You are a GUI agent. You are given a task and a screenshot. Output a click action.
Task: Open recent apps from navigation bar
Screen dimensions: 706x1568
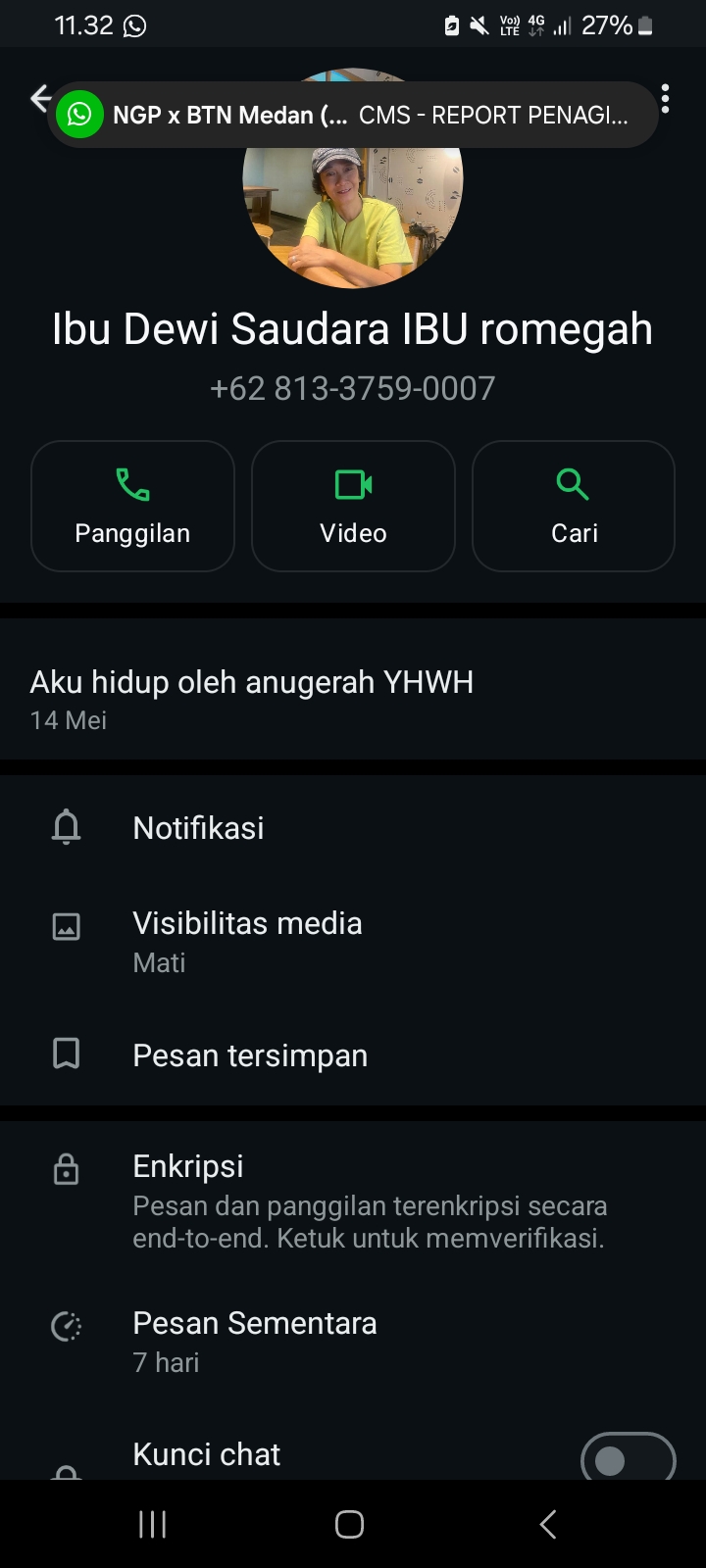point(153,1524)
